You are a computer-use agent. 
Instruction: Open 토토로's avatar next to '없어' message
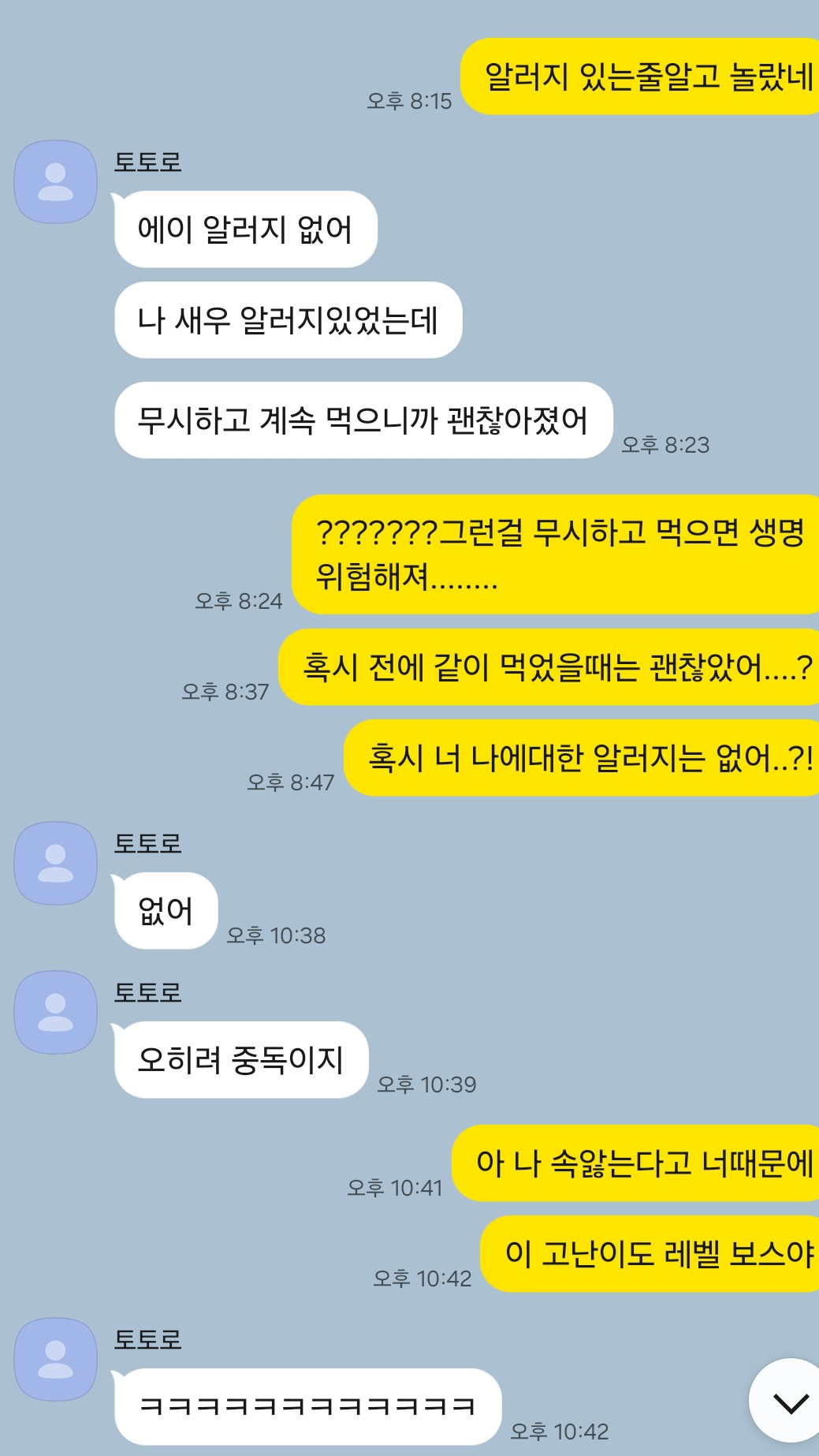coord(55,864)
